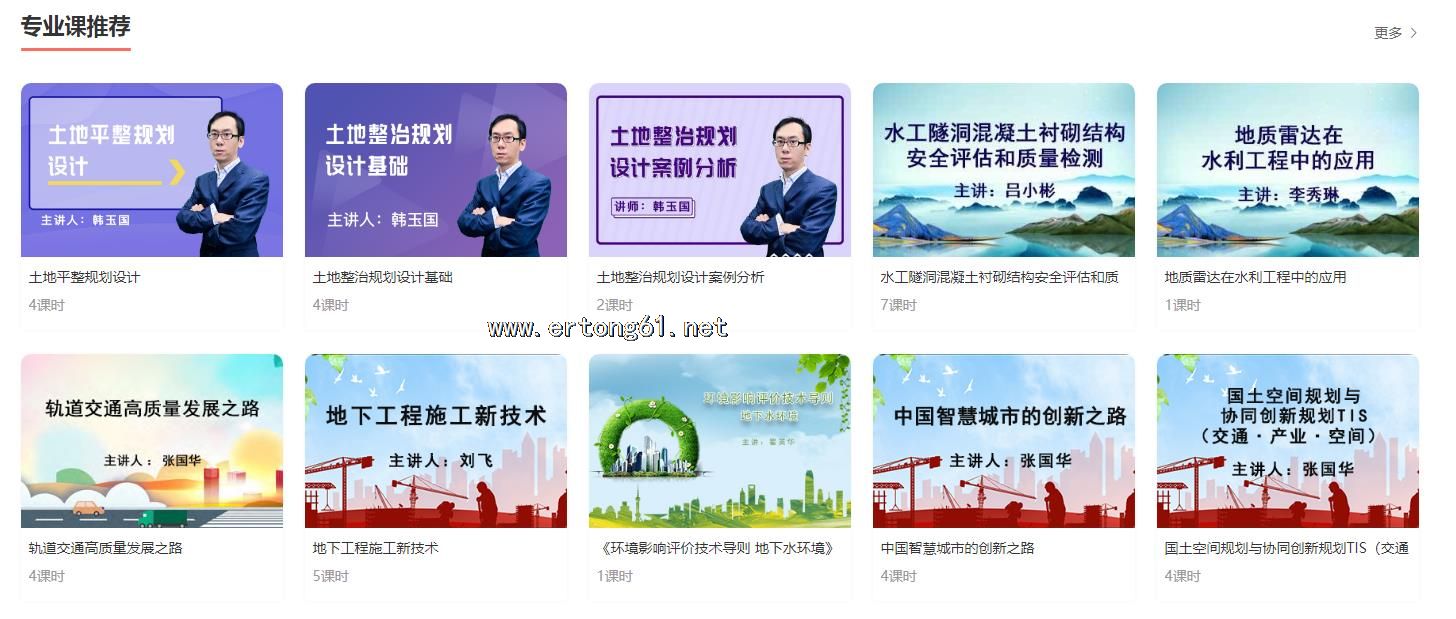Open 环境影响评价技术导则 地下水环境 course

point(719,441)
